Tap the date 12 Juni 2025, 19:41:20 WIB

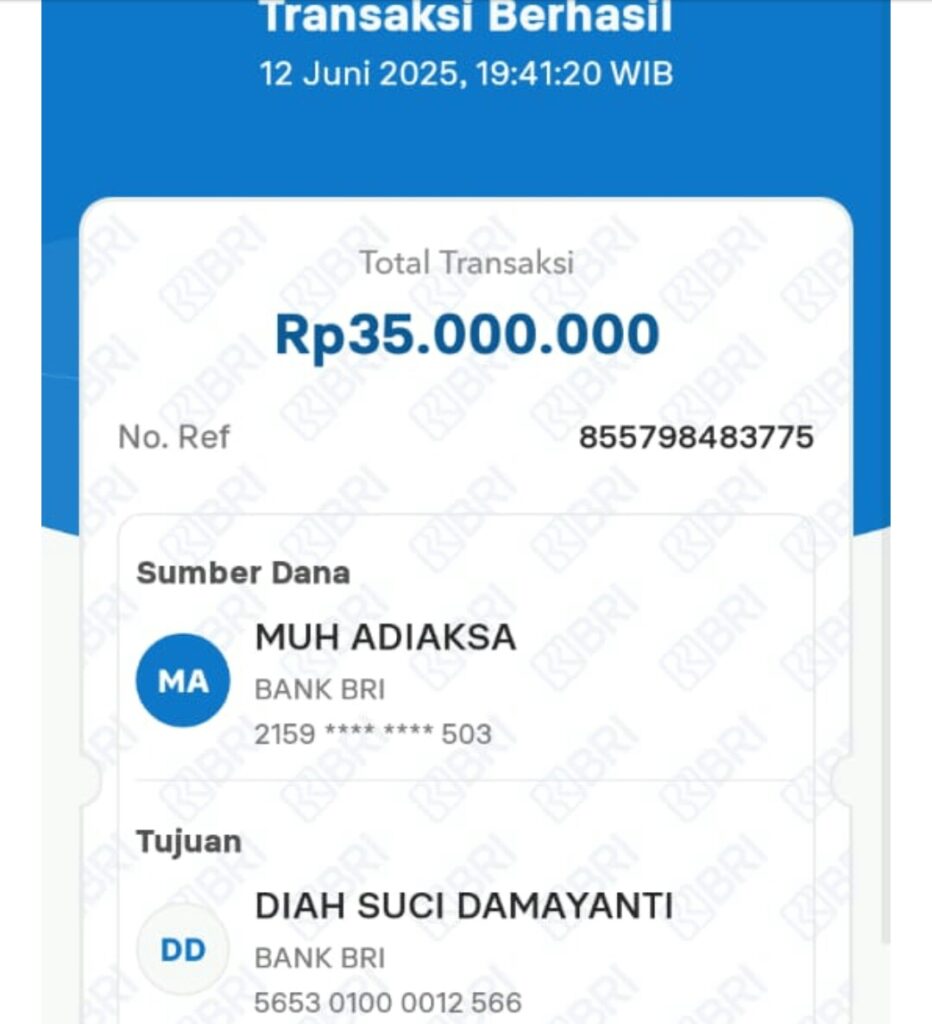coord(466,70)
